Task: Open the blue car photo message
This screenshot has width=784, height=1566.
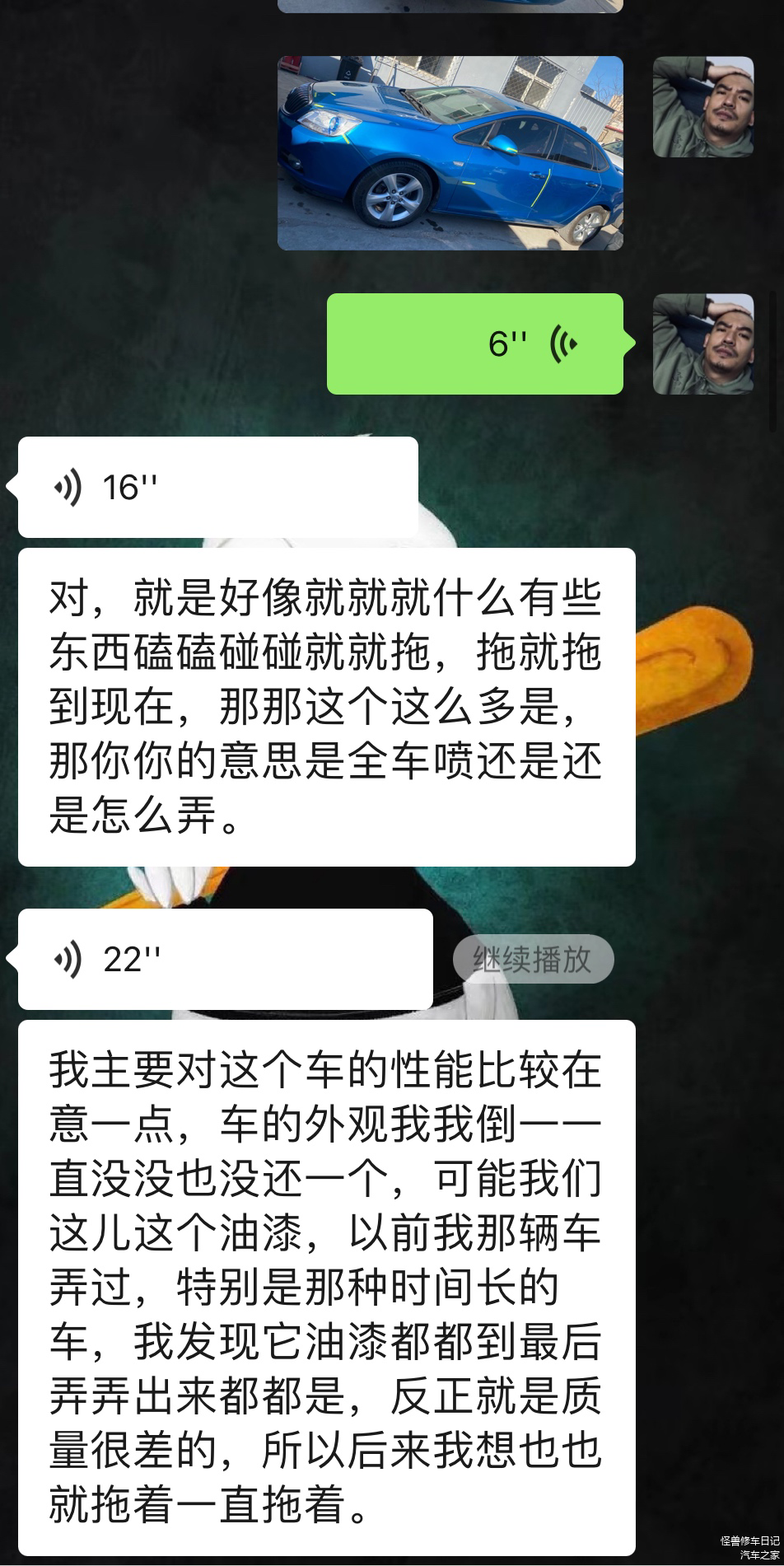Action: [450, 153]
